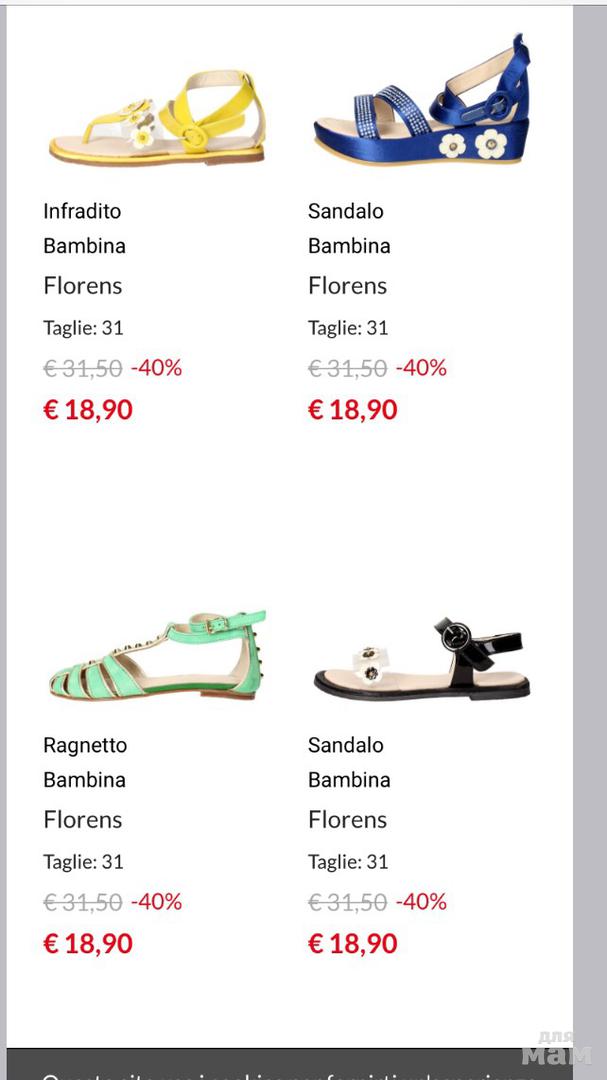
Task: Open the black Sandalo Bambina Florens sandal
Action: click(422, 658)
